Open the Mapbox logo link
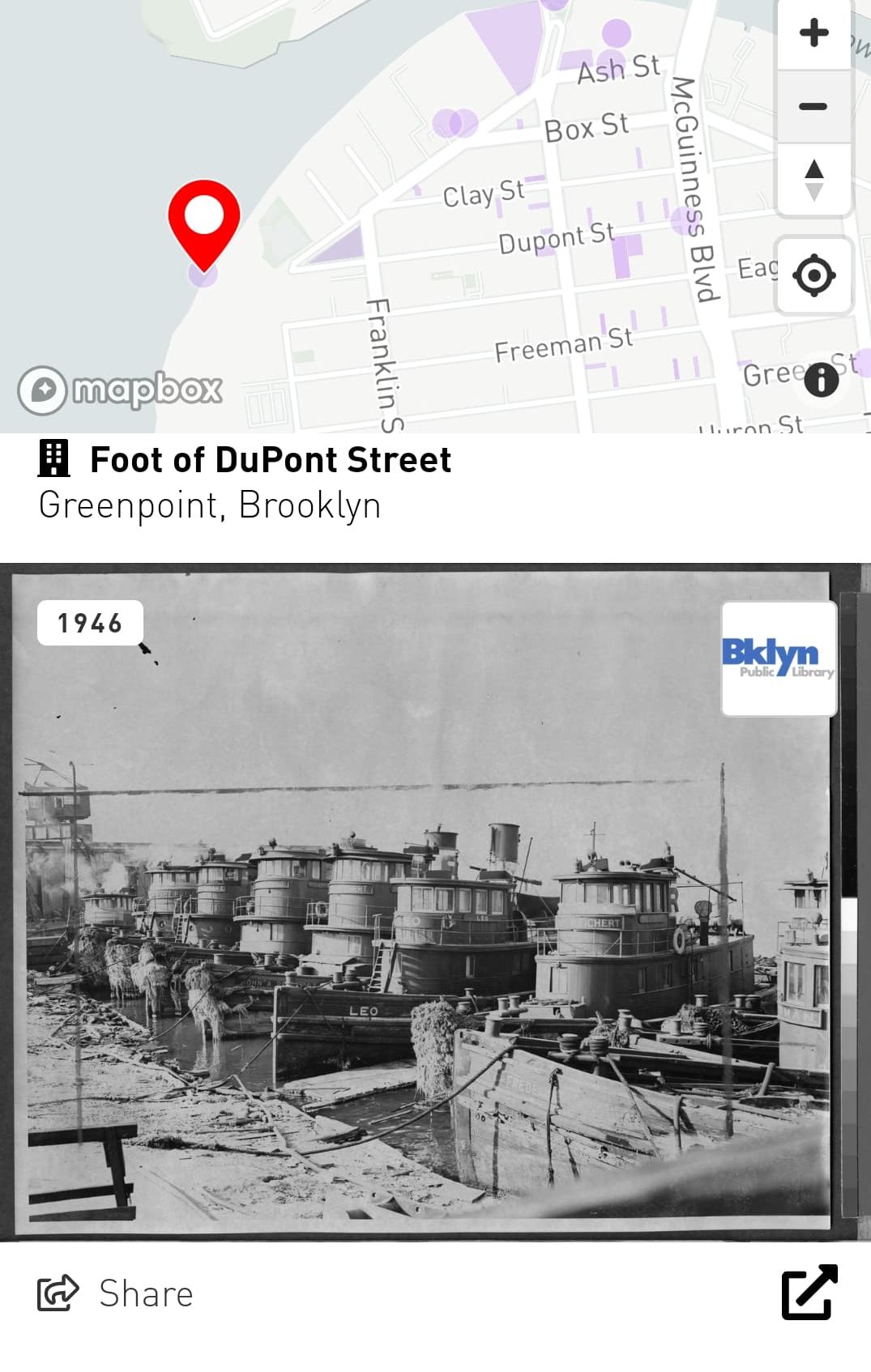871x1372 pixels. pyautogui.click(x=121, y=390)
